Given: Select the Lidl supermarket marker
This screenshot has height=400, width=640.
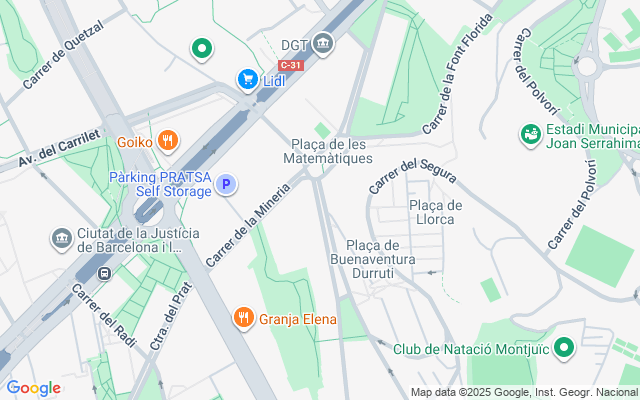Looking at the screenshot, I should pyautogui.click(x=247, y=79).
